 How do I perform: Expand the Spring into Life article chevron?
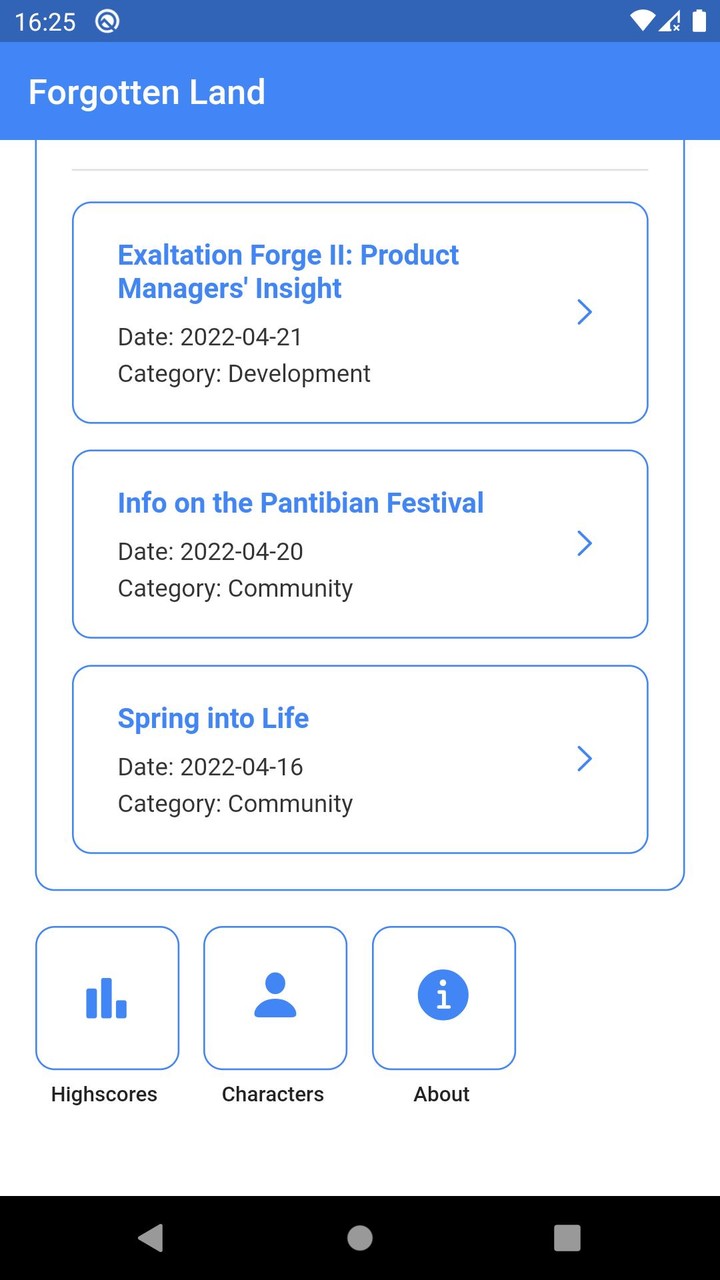584,759
